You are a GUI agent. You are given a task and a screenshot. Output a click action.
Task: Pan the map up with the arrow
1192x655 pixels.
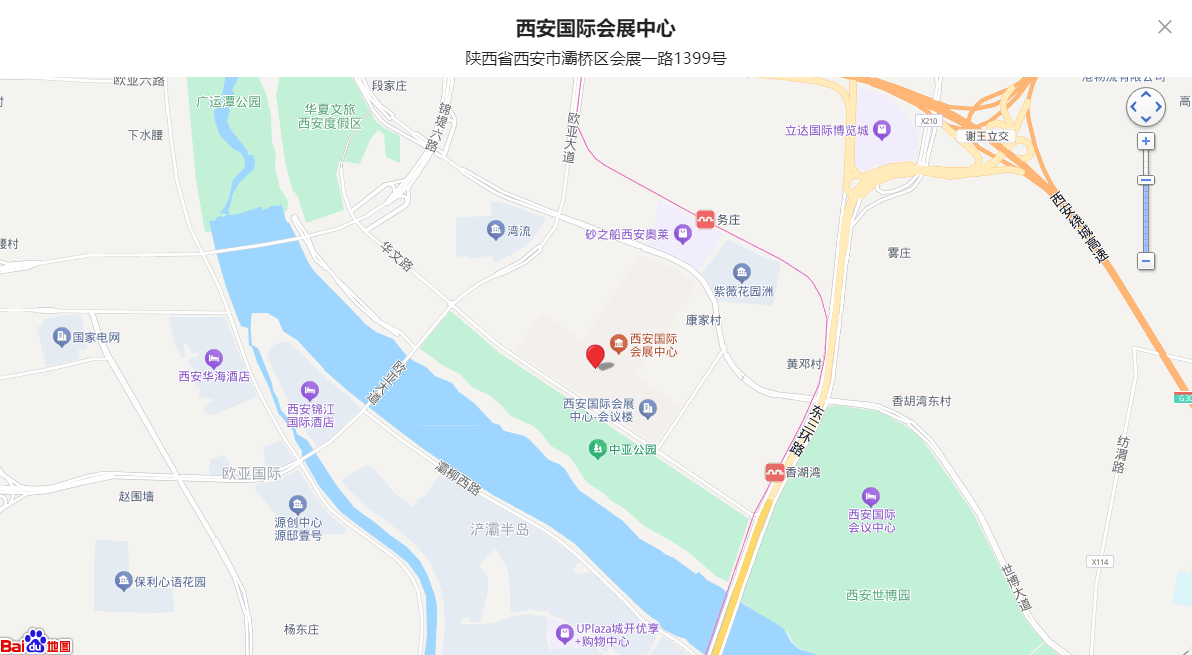click(x=1146, y=94)
